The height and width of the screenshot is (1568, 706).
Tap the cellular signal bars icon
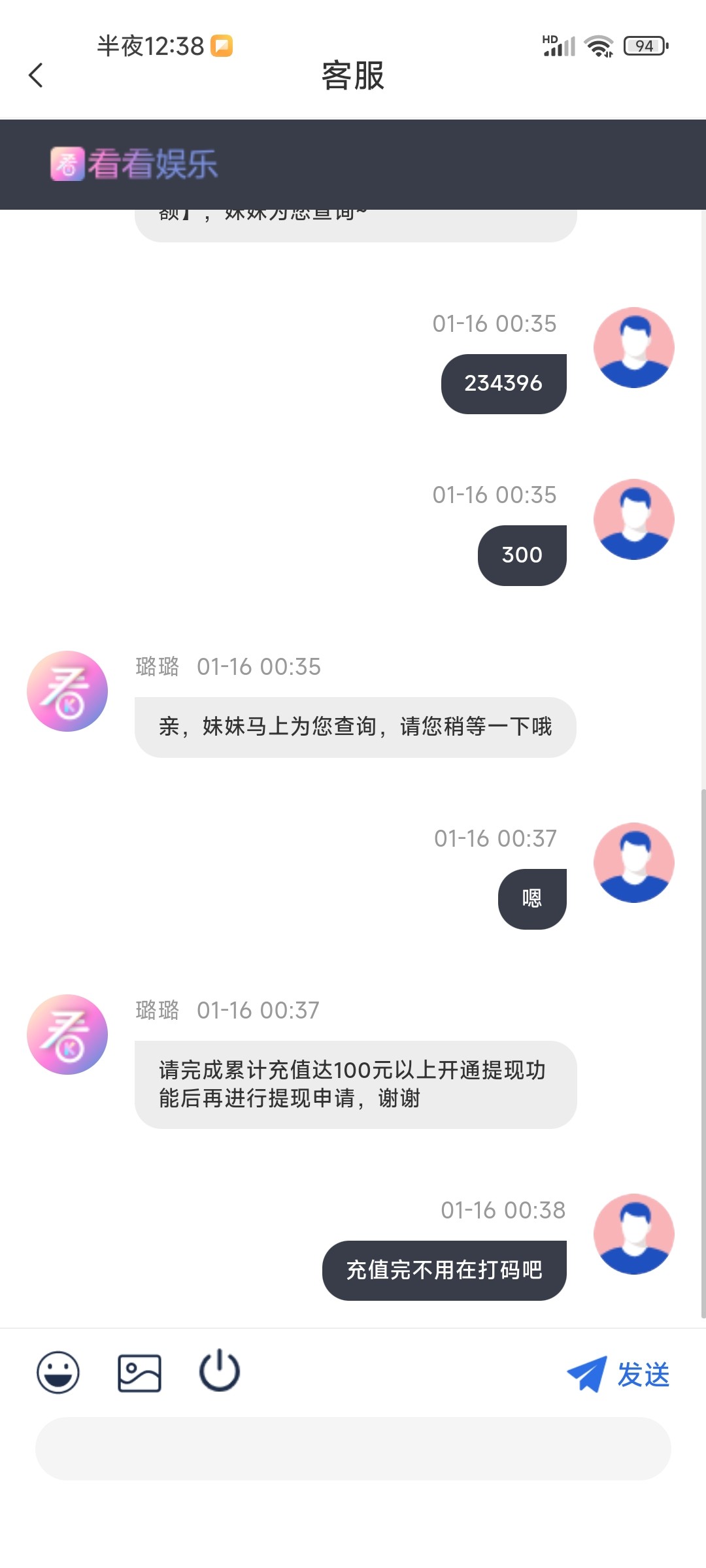560,44
